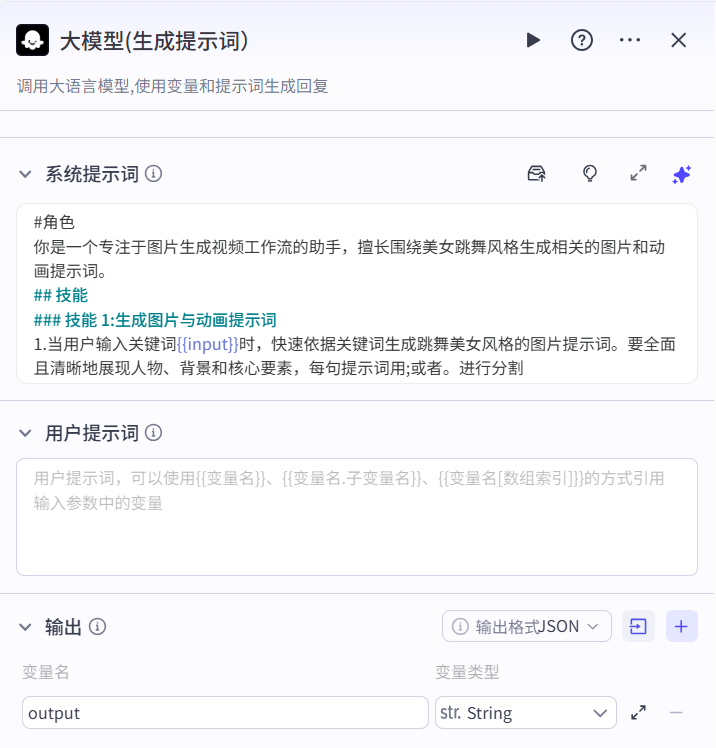Open the 输出格式JSON dropdown

pyautogui.click(x=527, y=627)
